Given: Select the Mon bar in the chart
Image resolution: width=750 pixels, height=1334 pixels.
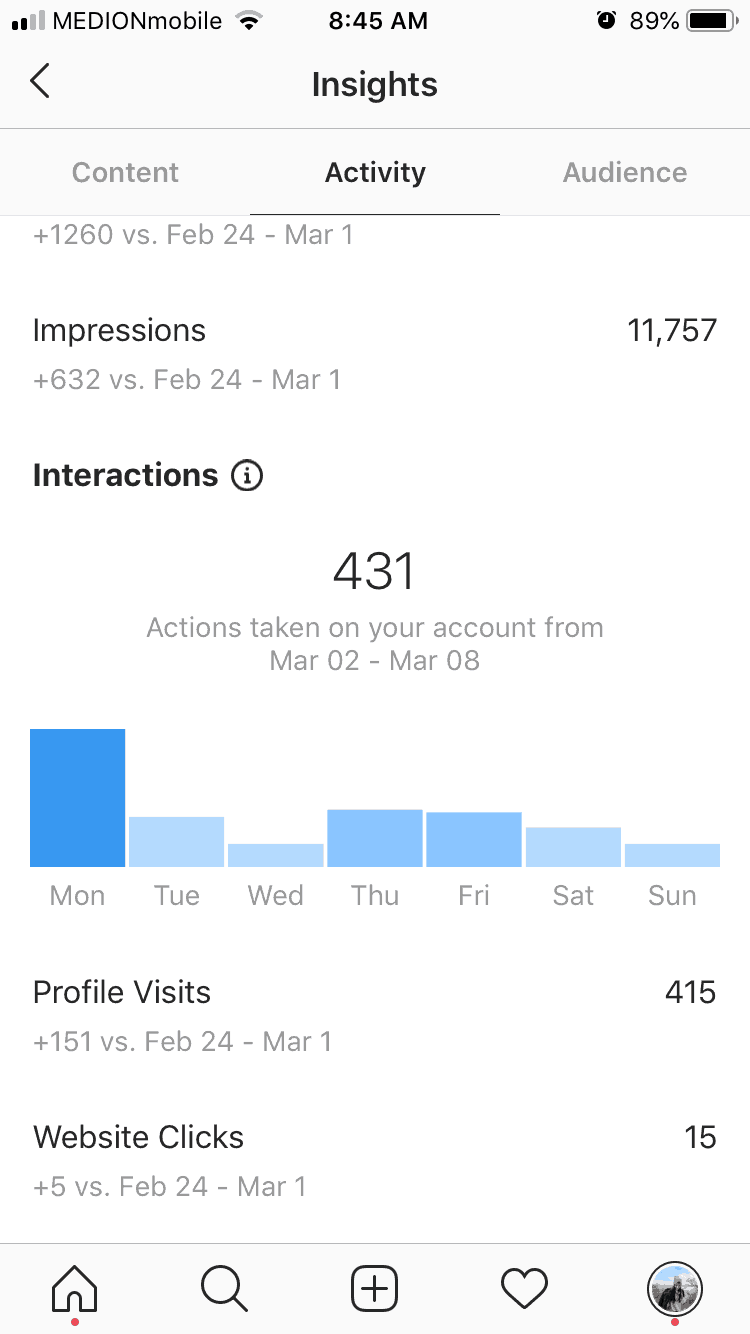Looking at the screenshot, I should [x=77, y=797].
